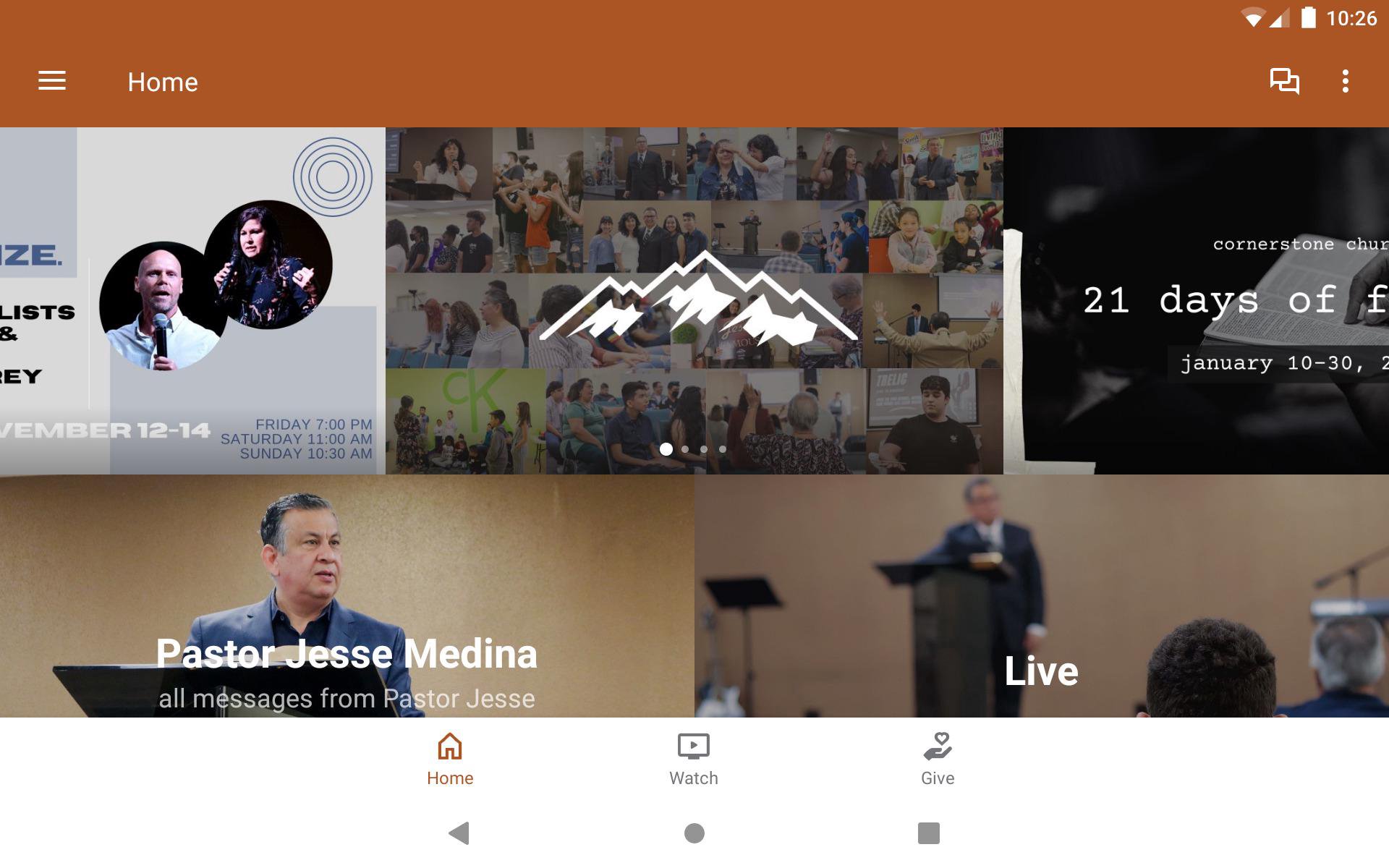Open the hamburger navigation drawer
Image resolution: width=1389 pixels, height=868 pixels.
click(52, 81)
